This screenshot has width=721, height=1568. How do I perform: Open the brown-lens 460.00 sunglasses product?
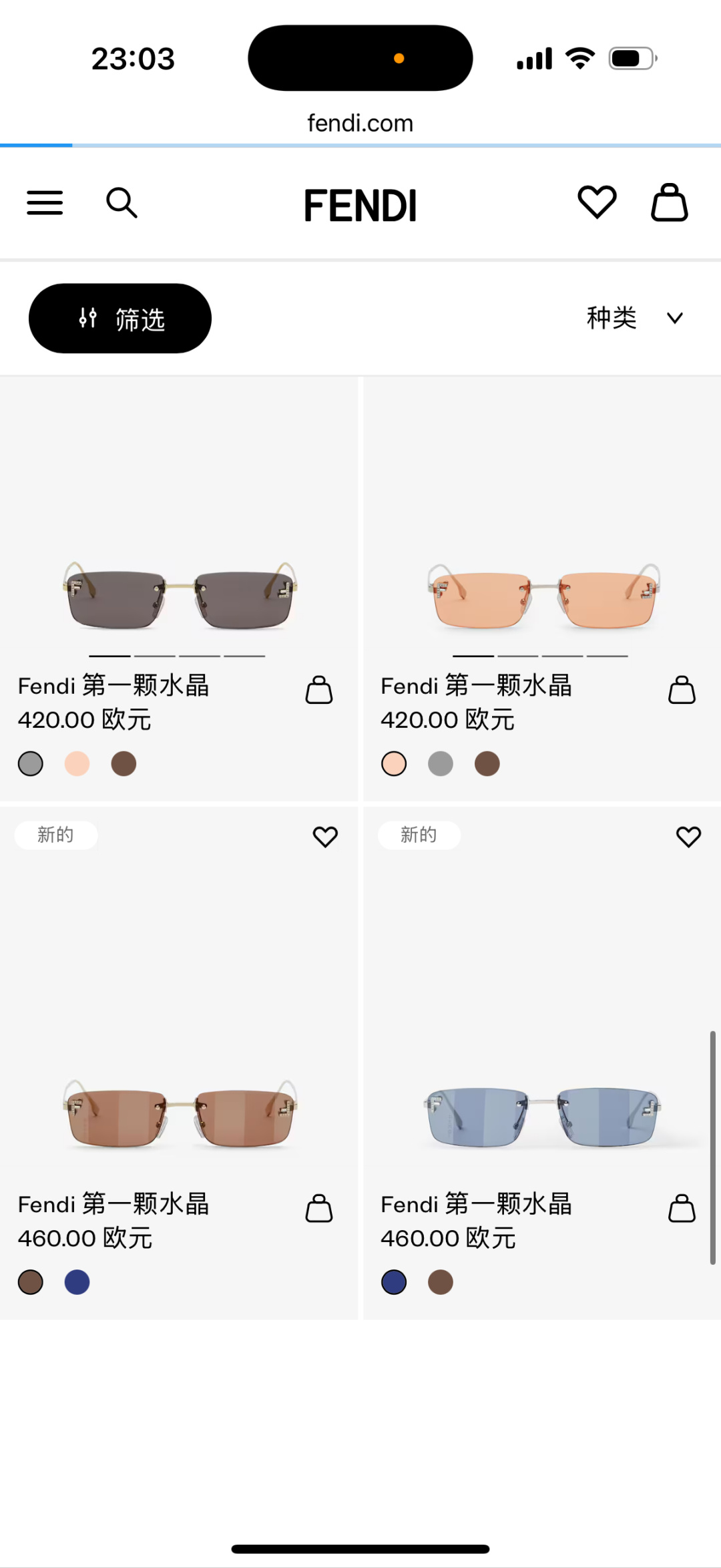(180, 1112)
